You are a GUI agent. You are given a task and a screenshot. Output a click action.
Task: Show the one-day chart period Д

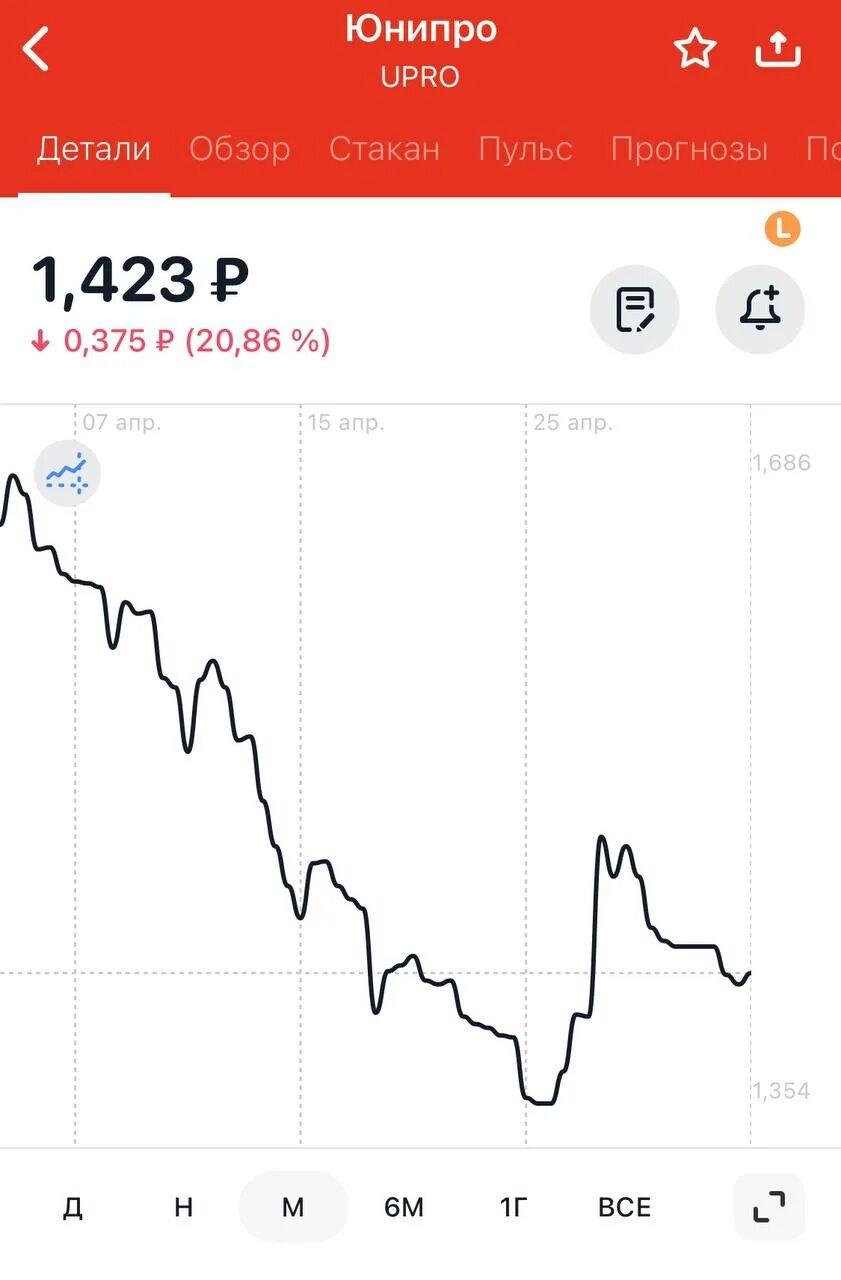point(72,1207)
